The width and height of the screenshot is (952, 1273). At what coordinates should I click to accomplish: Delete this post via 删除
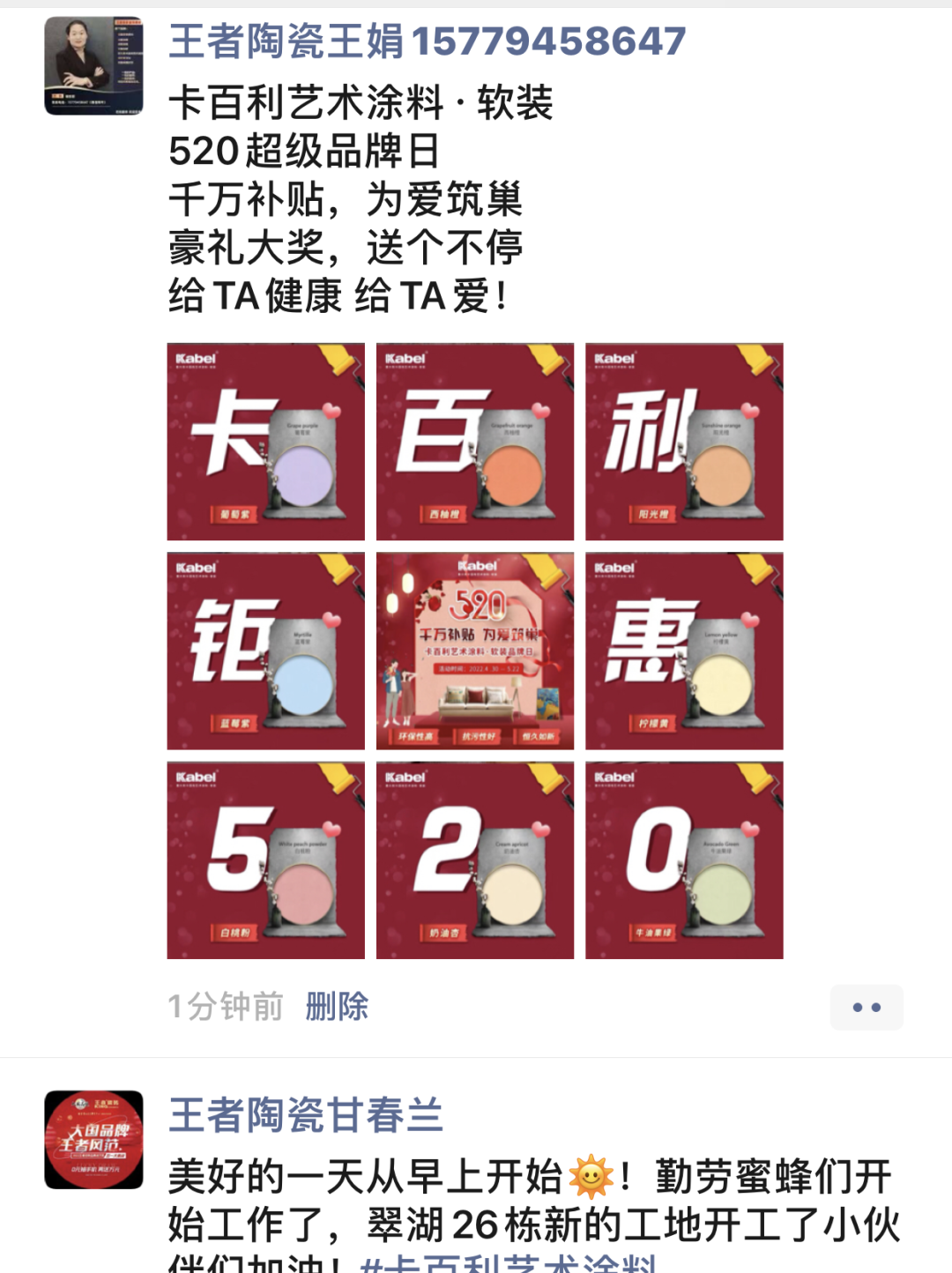pyautogui.click(x=337, y=1006)
